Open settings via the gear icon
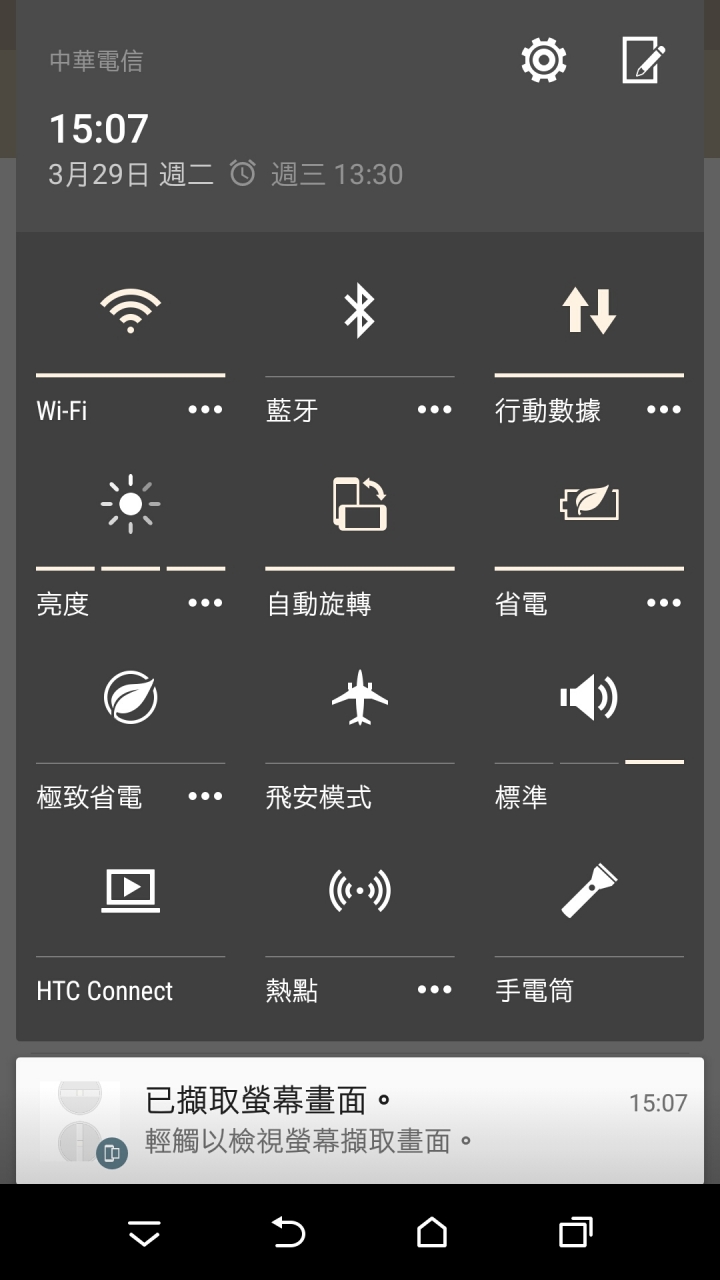 tap(544, 61)
